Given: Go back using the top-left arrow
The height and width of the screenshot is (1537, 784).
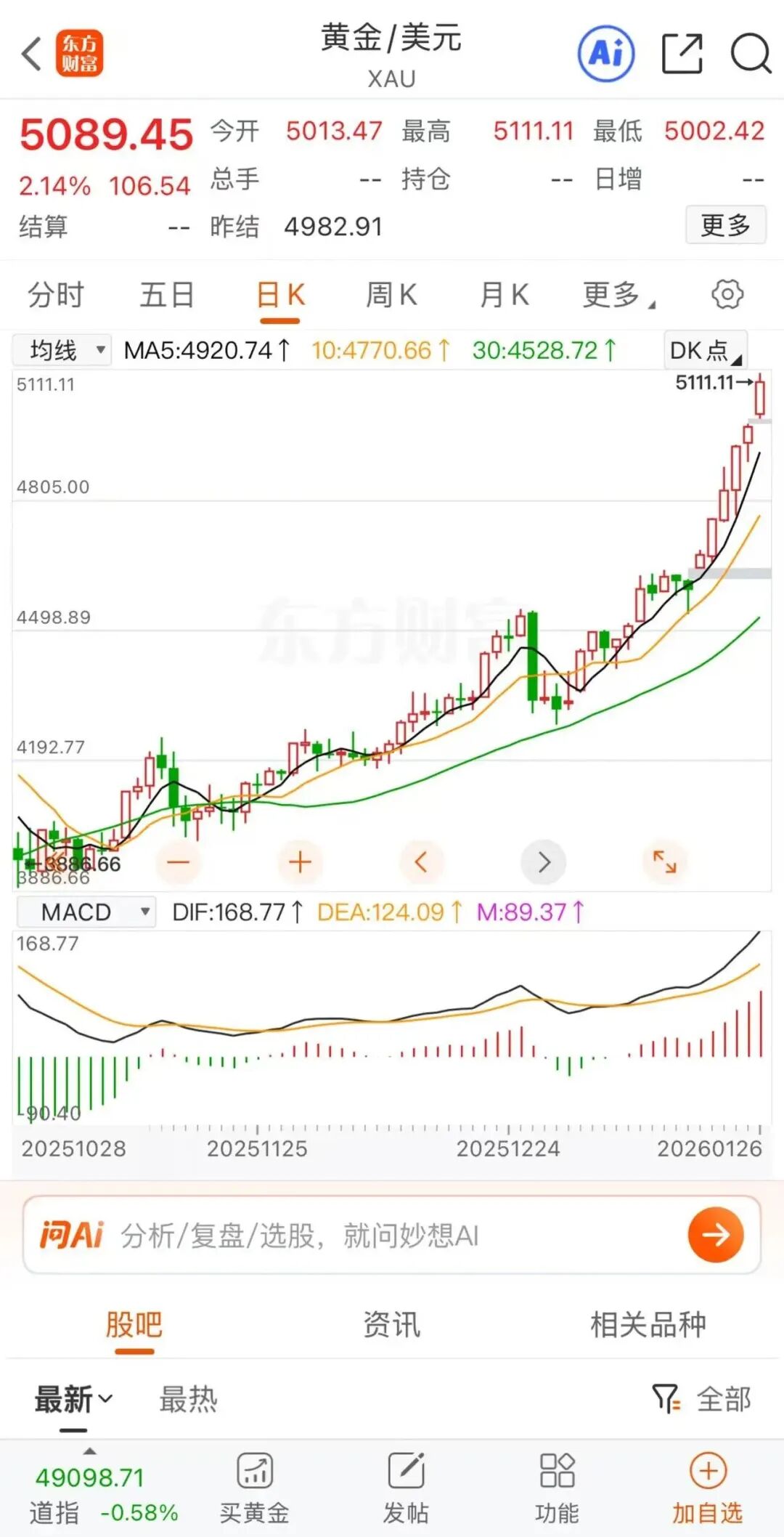Looking at the screenshot, I should point(32,54).
